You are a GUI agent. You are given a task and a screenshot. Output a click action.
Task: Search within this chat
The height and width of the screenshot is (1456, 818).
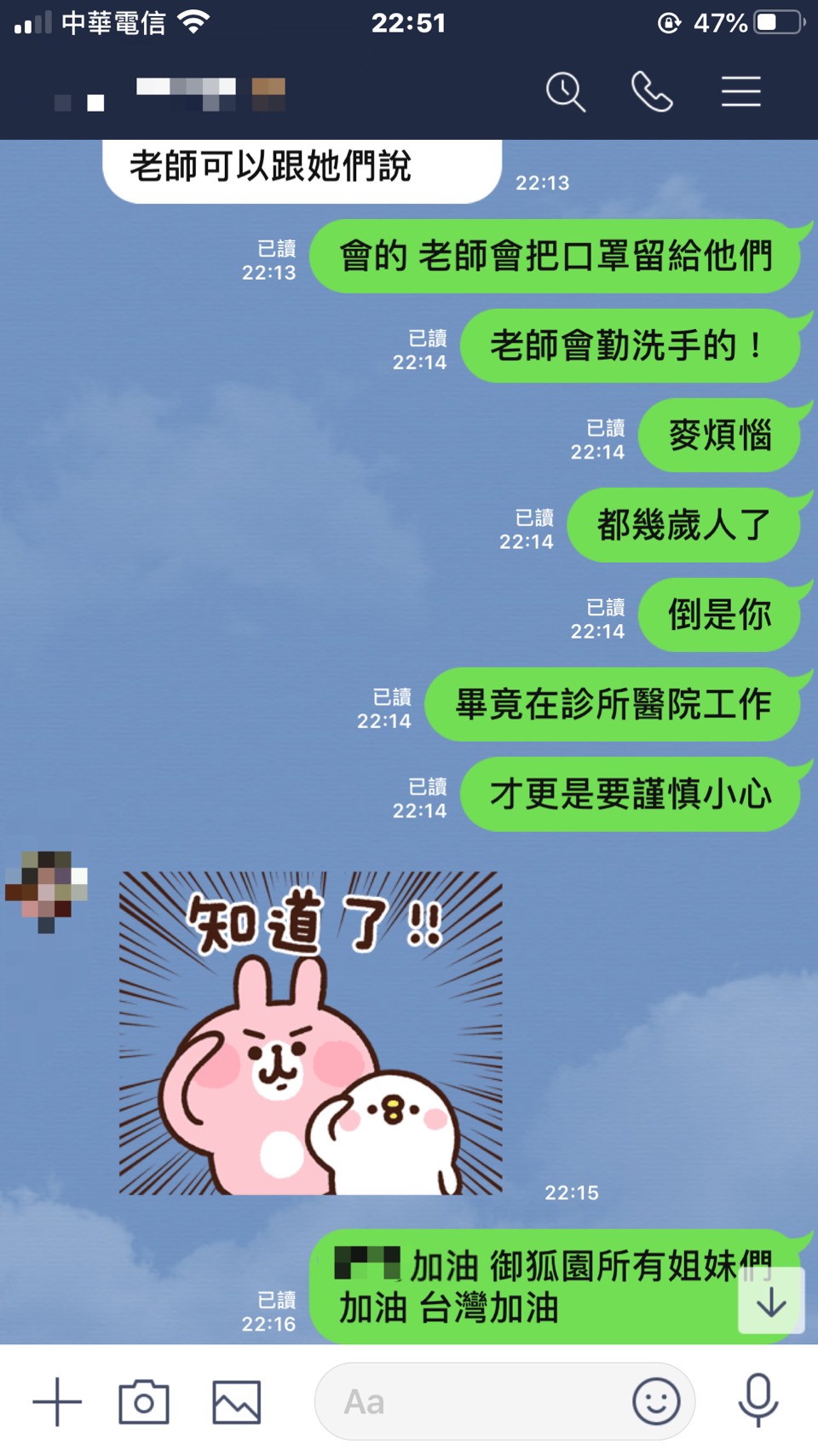point(566,91)
